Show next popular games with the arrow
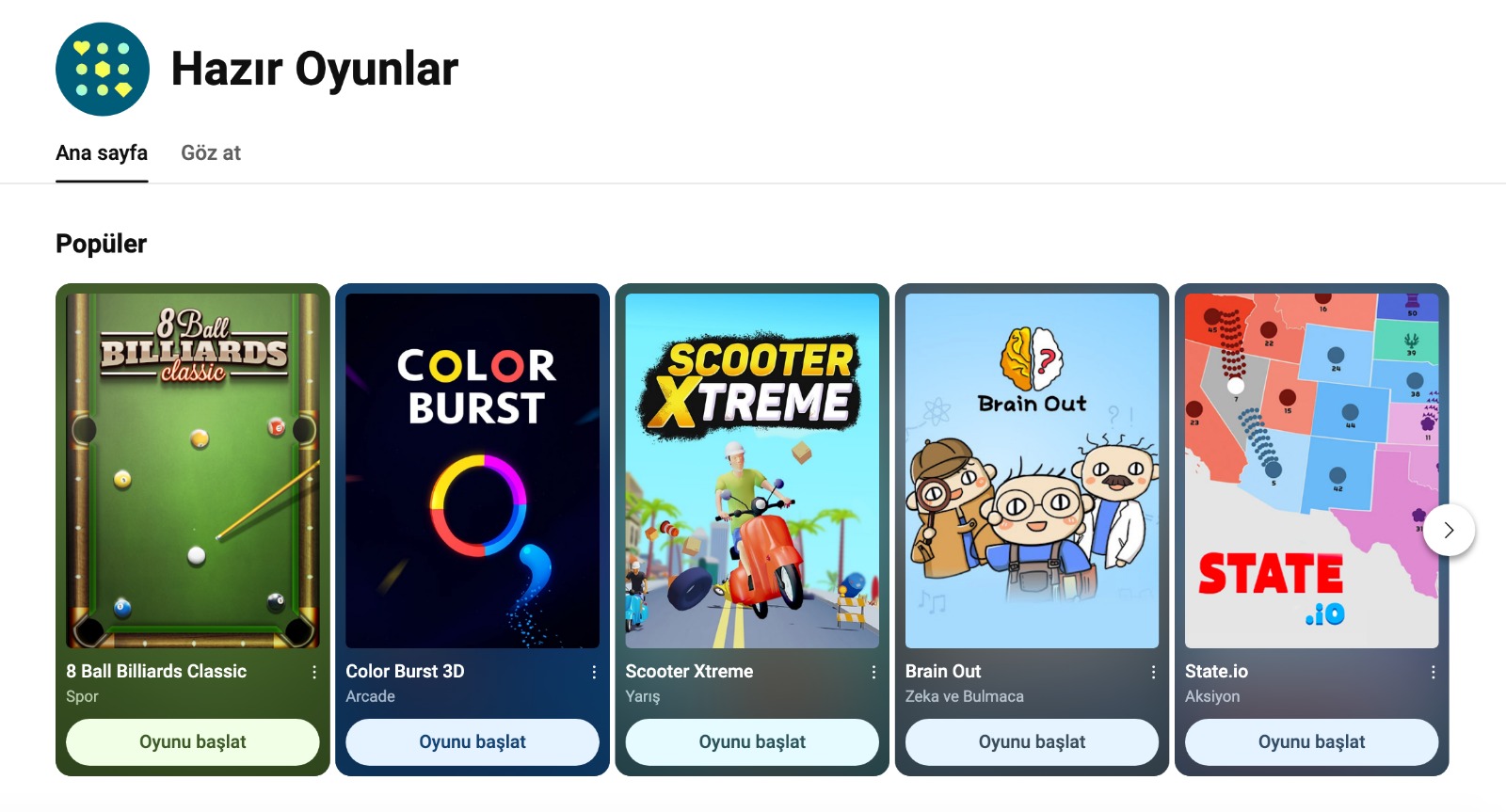 tap(1449, 530)
